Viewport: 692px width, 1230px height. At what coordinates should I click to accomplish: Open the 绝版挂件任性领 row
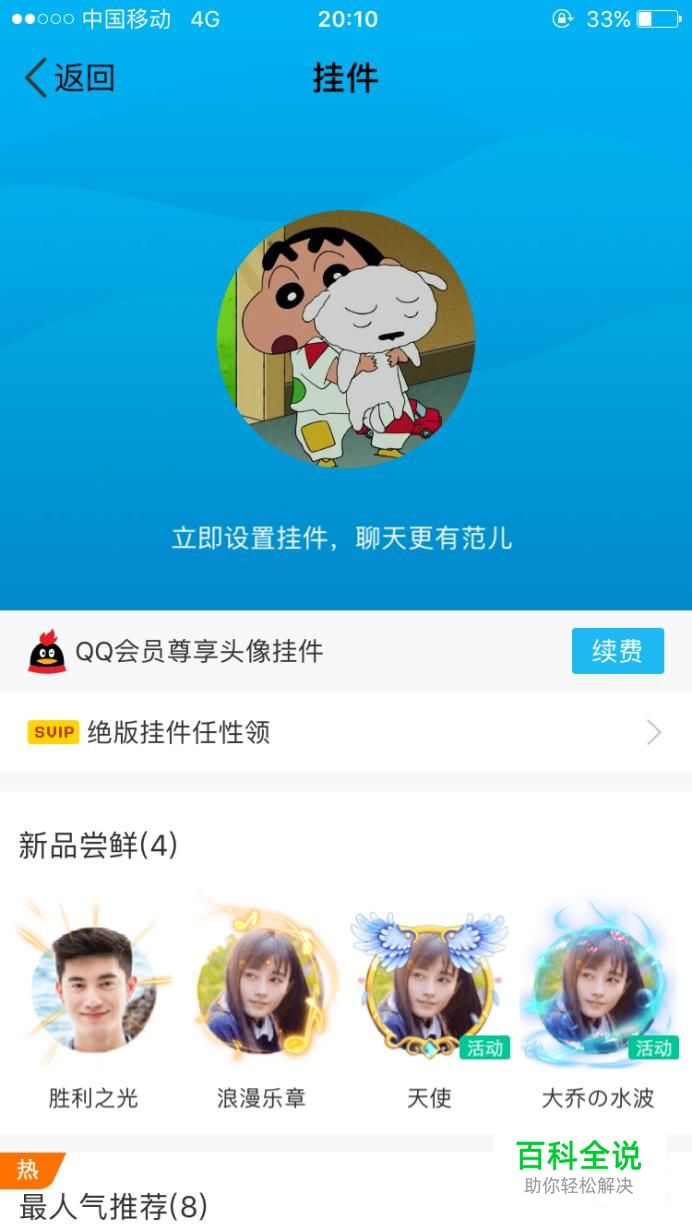point(346,732)
